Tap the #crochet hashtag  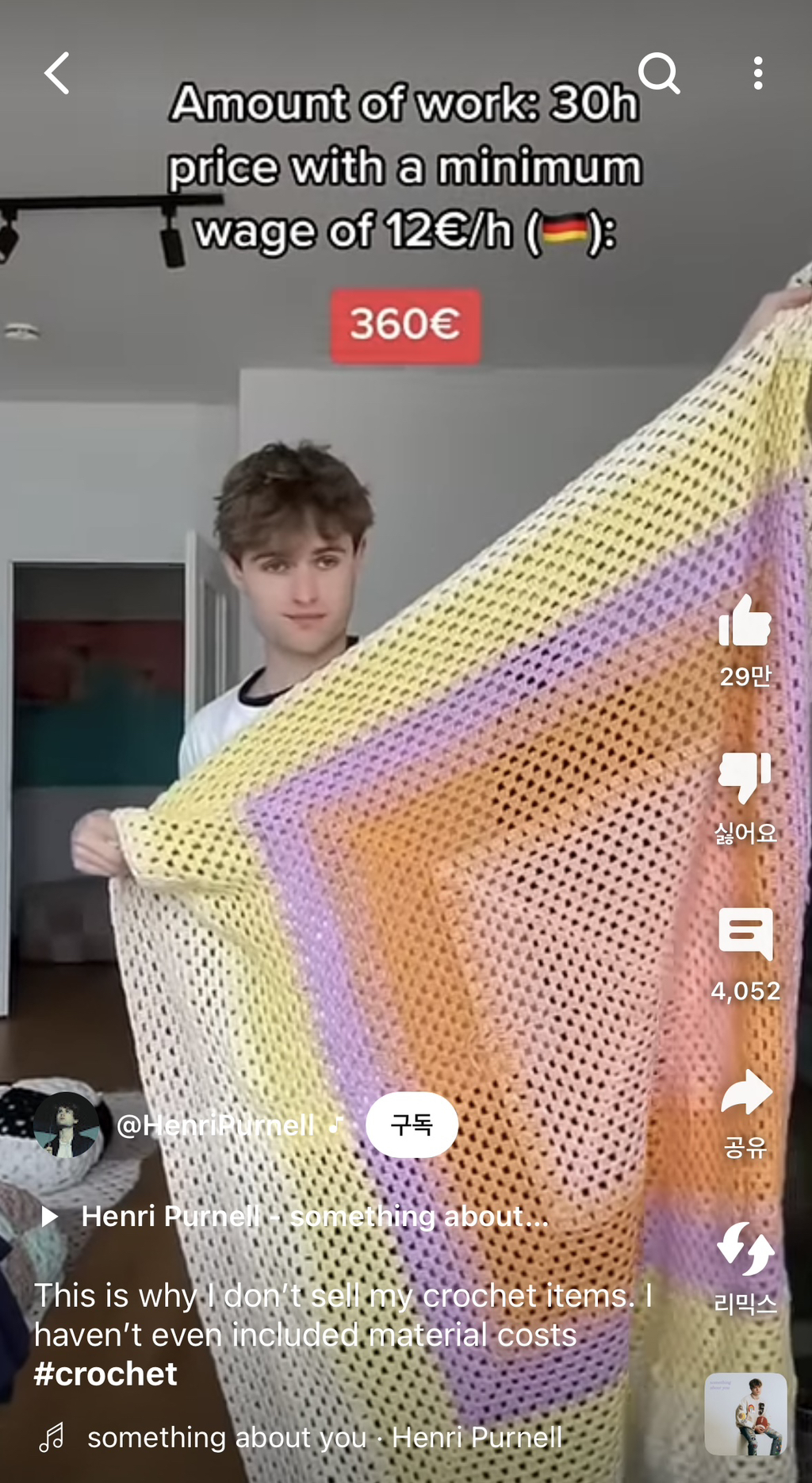[105, 1374]
